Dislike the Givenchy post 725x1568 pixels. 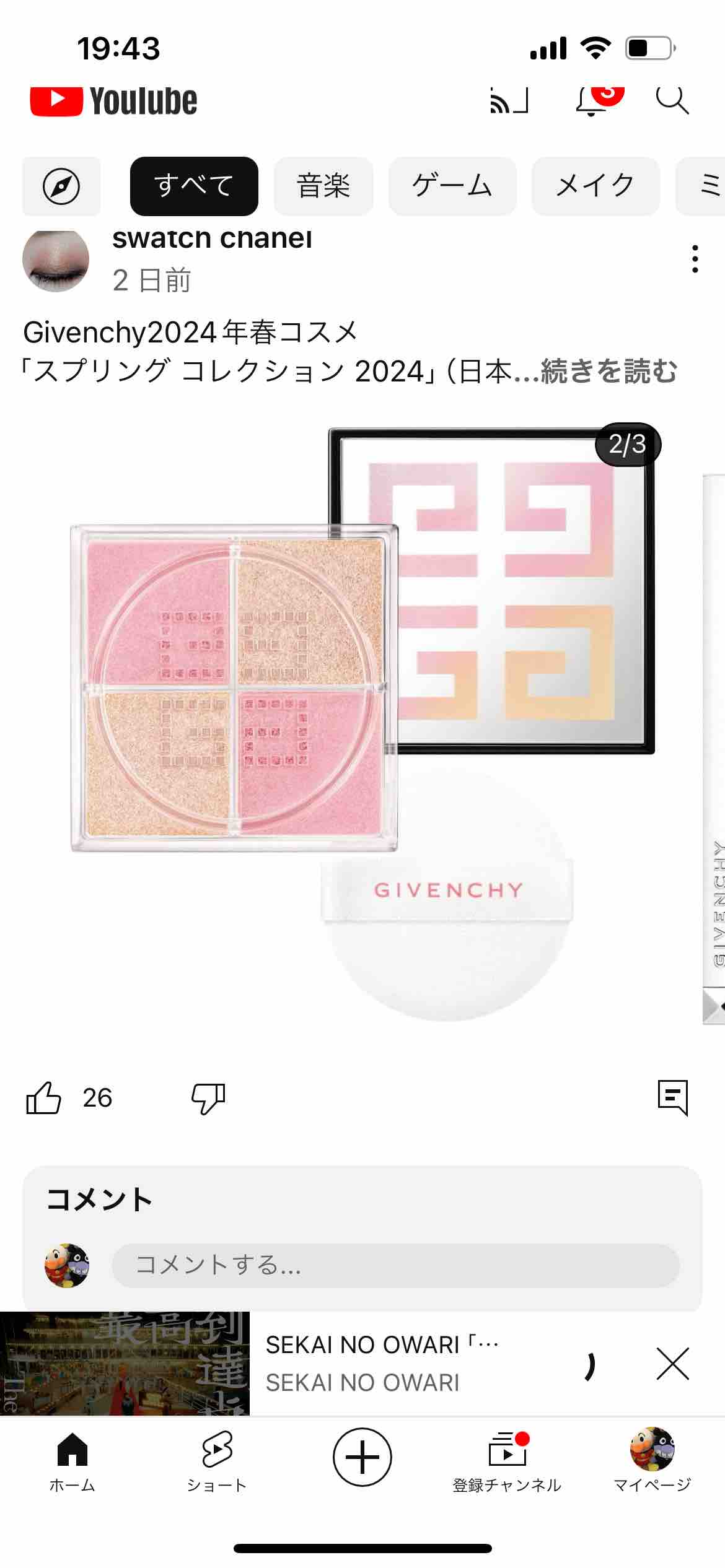click(208, 1098)
